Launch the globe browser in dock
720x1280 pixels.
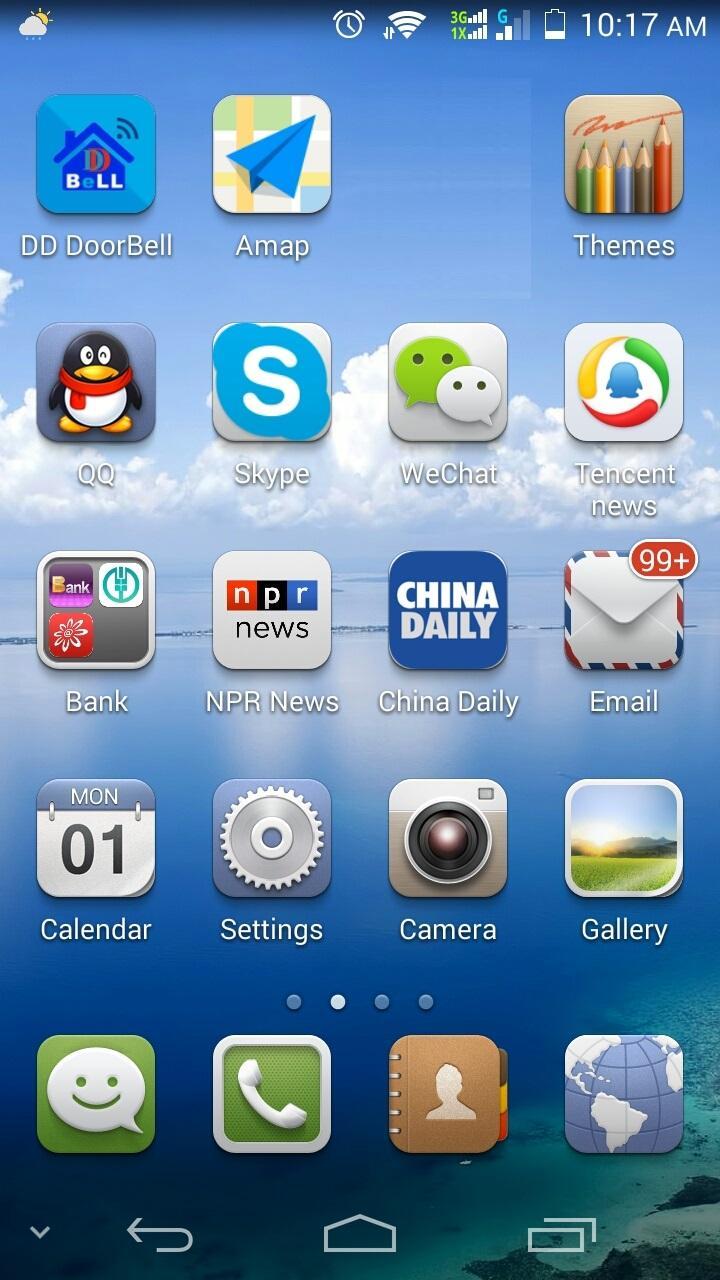click(624, 1094)
